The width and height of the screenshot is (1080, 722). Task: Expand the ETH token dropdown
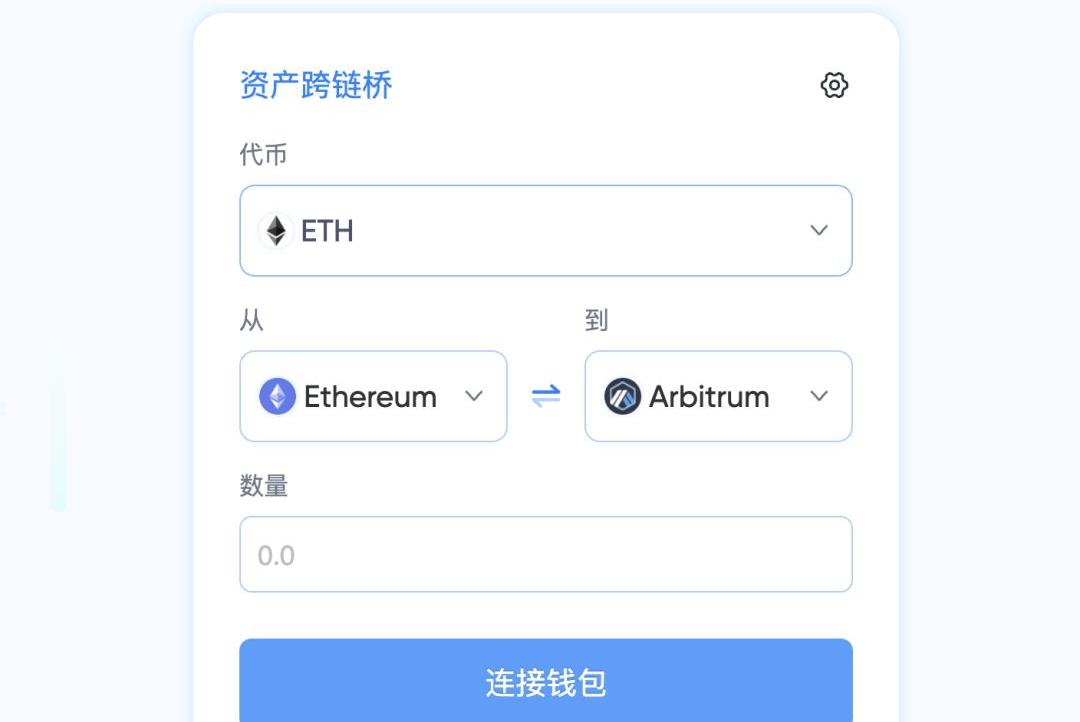coord(545,230)
